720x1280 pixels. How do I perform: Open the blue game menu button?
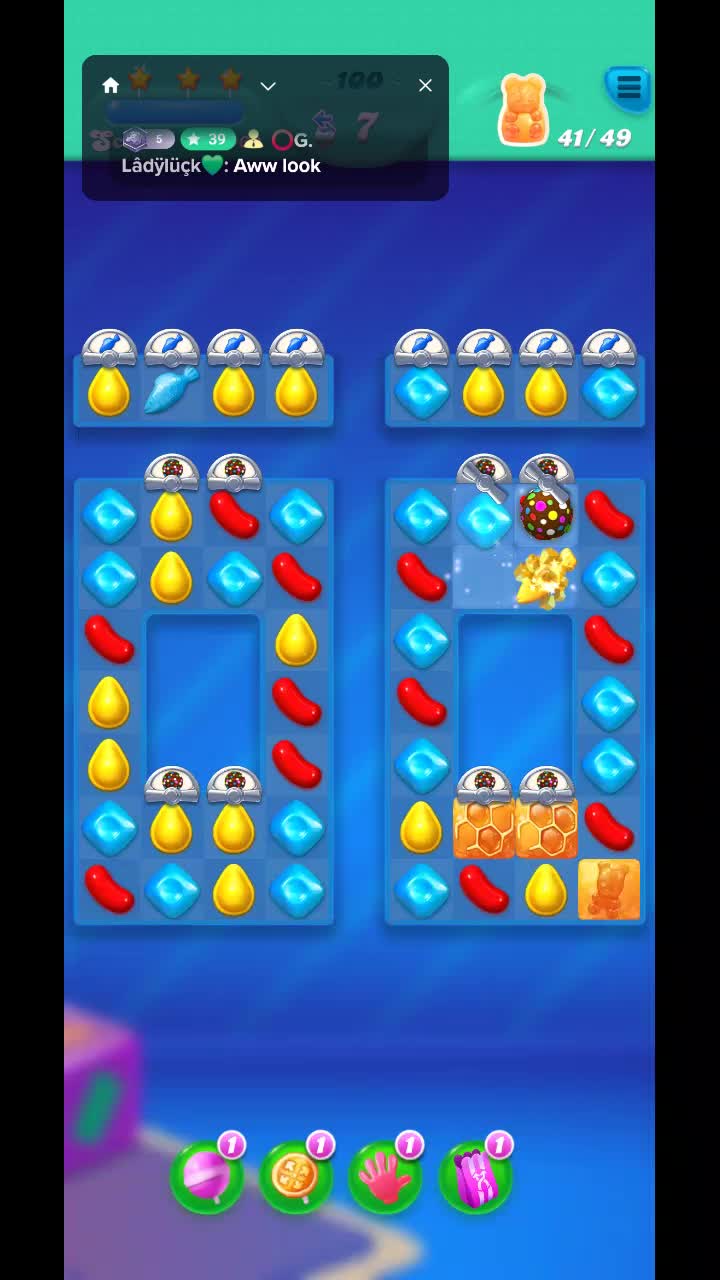(628, 88)
